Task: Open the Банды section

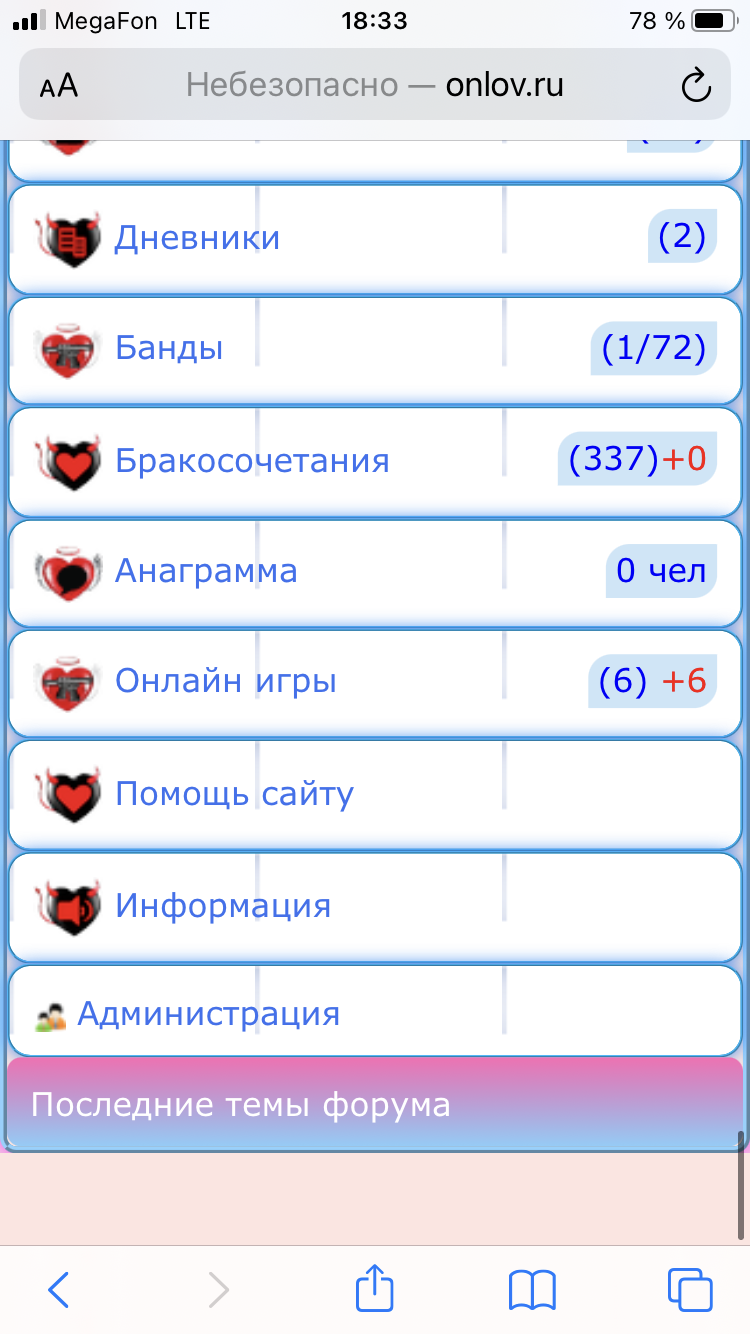Action: pyautogui.click(x=169, y=348)
